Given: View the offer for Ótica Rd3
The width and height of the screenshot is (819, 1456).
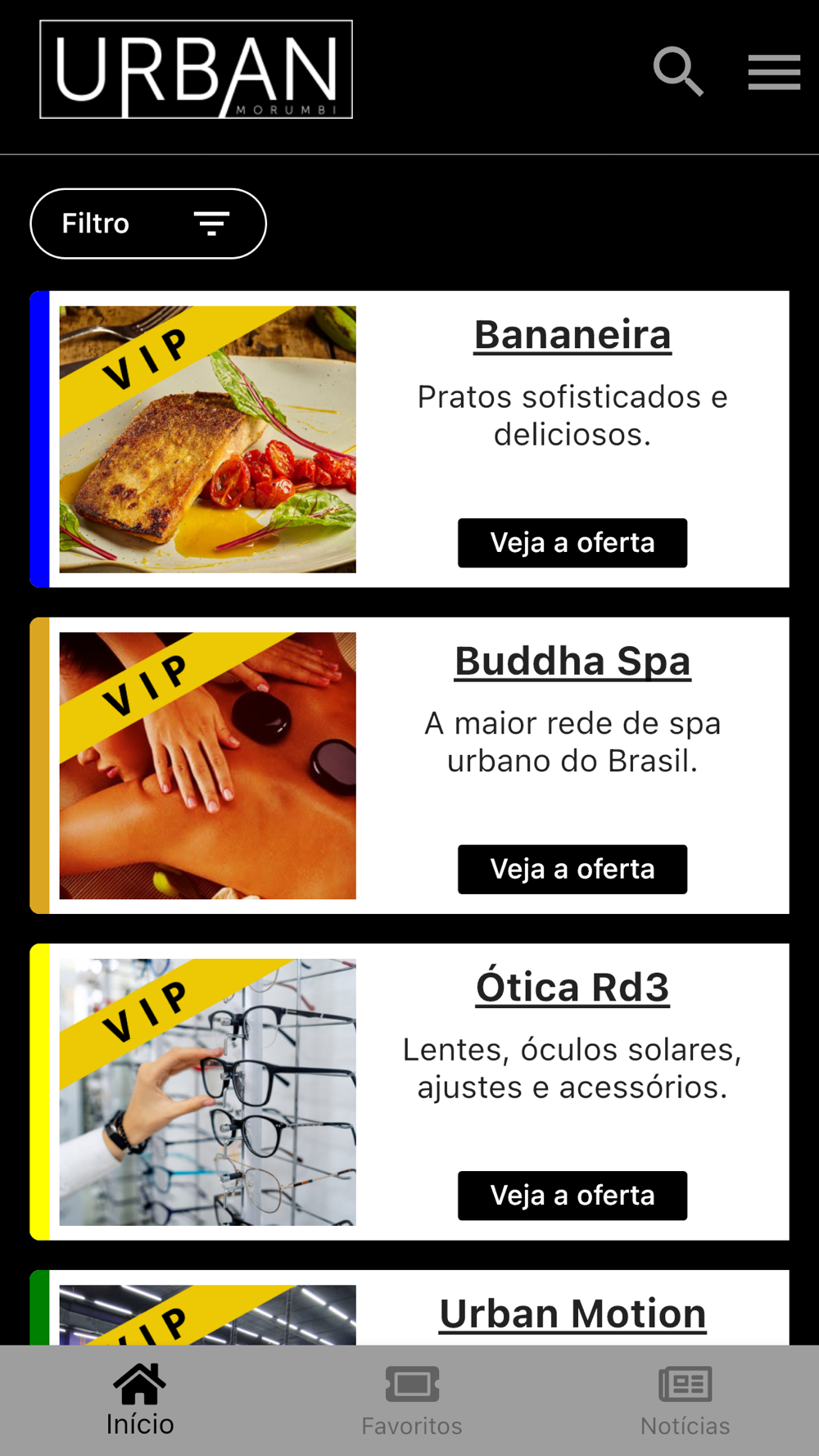Looking at the screenshot, I should [x=572, y=1196].
